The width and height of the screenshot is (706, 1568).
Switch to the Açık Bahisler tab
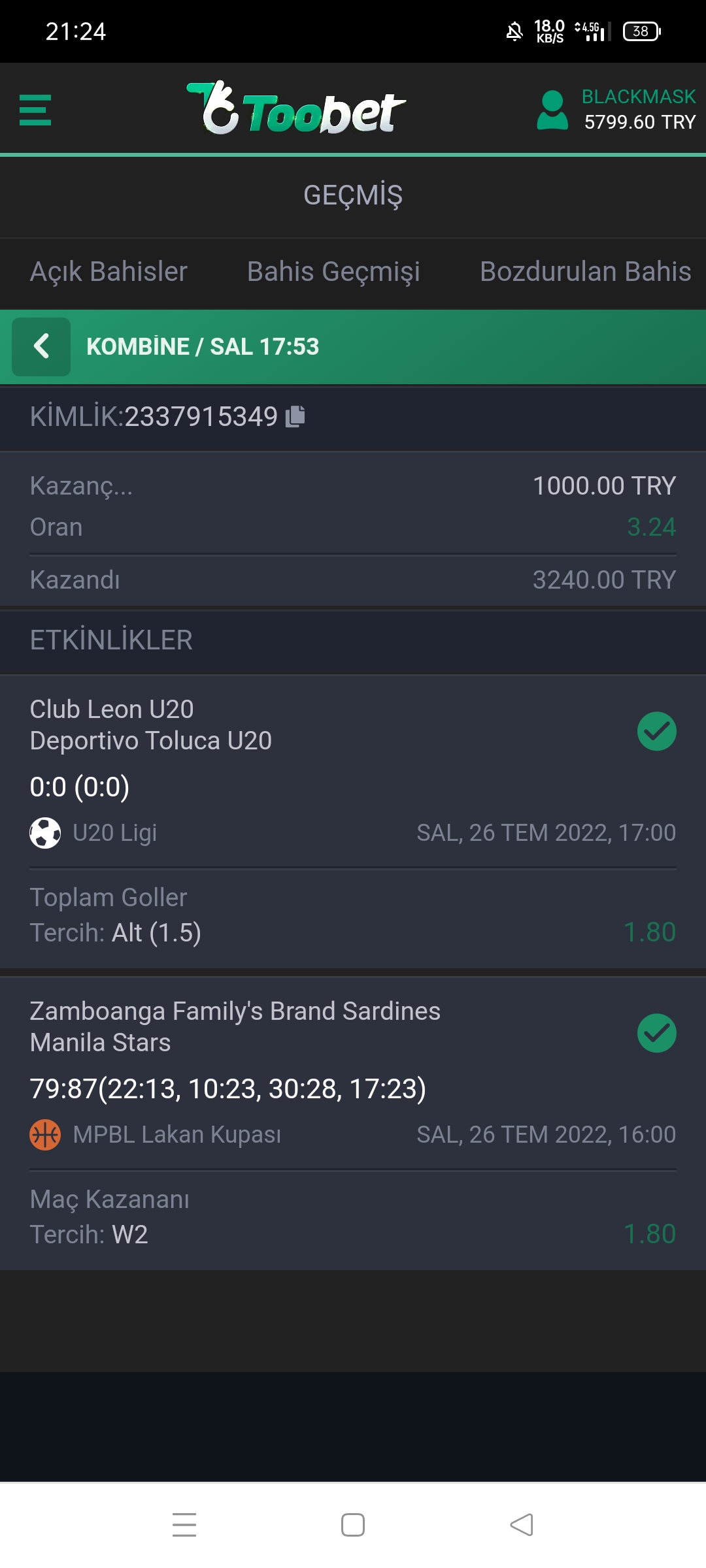point(109,271)
